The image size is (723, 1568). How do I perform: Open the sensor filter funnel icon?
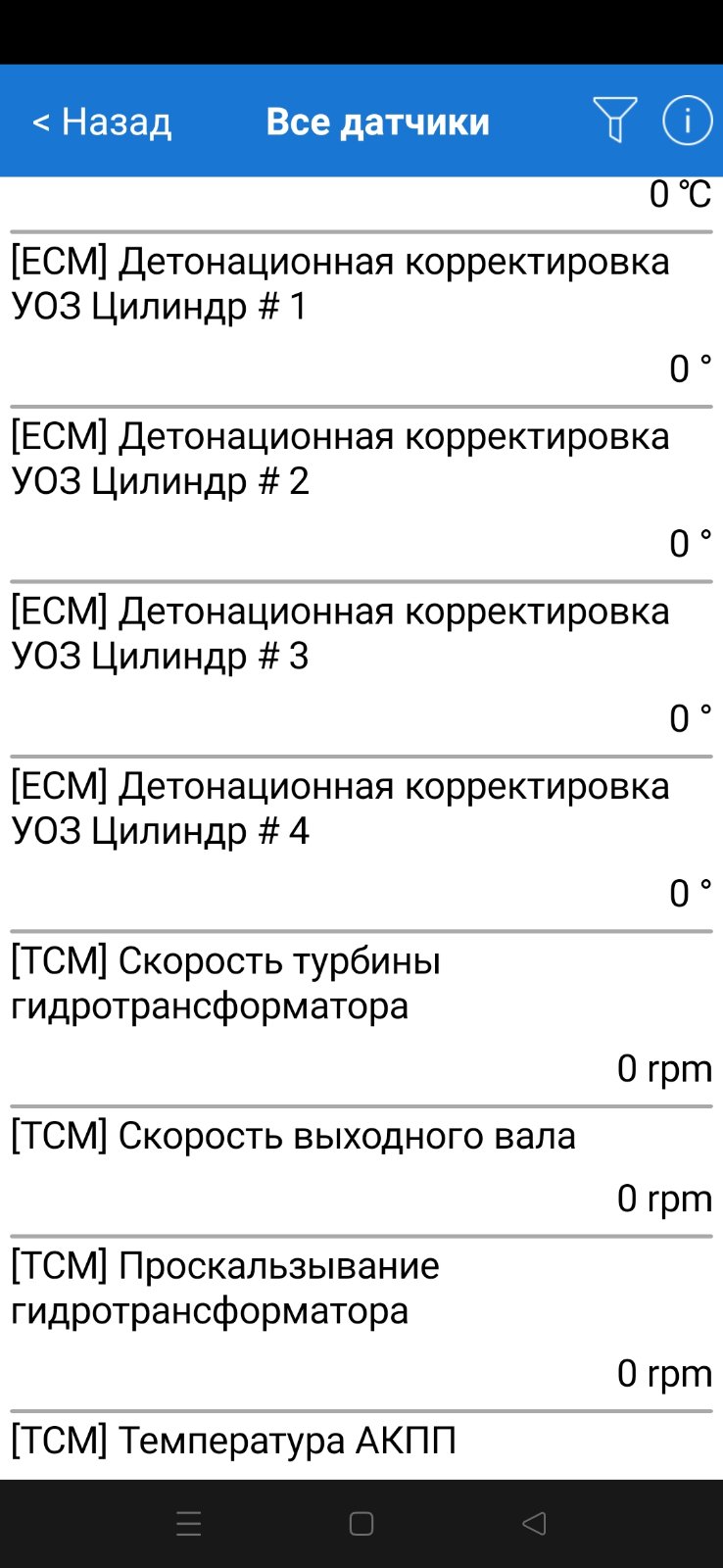pyautogui.click(x=615, y=121)
